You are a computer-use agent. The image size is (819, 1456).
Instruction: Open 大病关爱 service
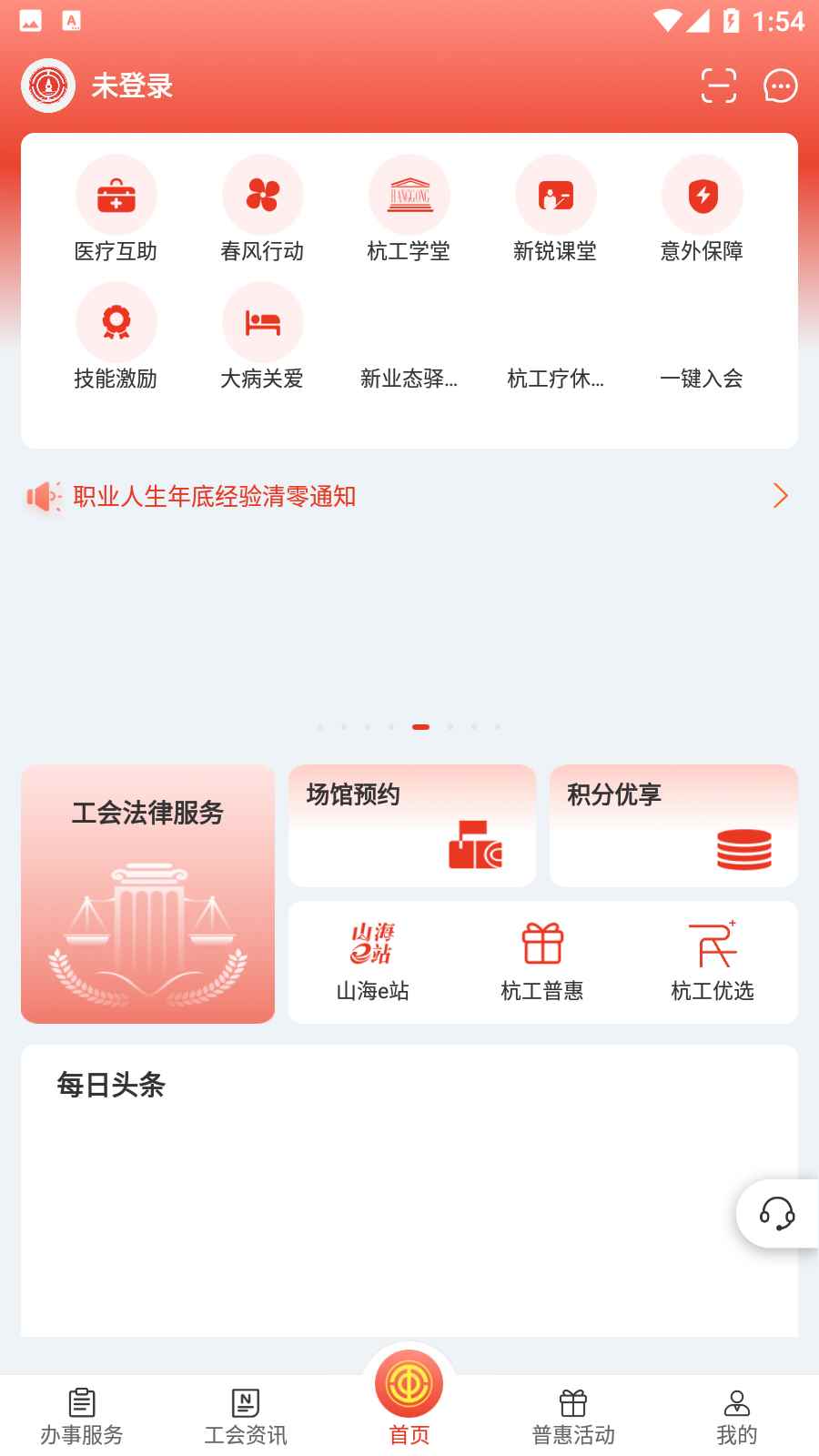262,338
